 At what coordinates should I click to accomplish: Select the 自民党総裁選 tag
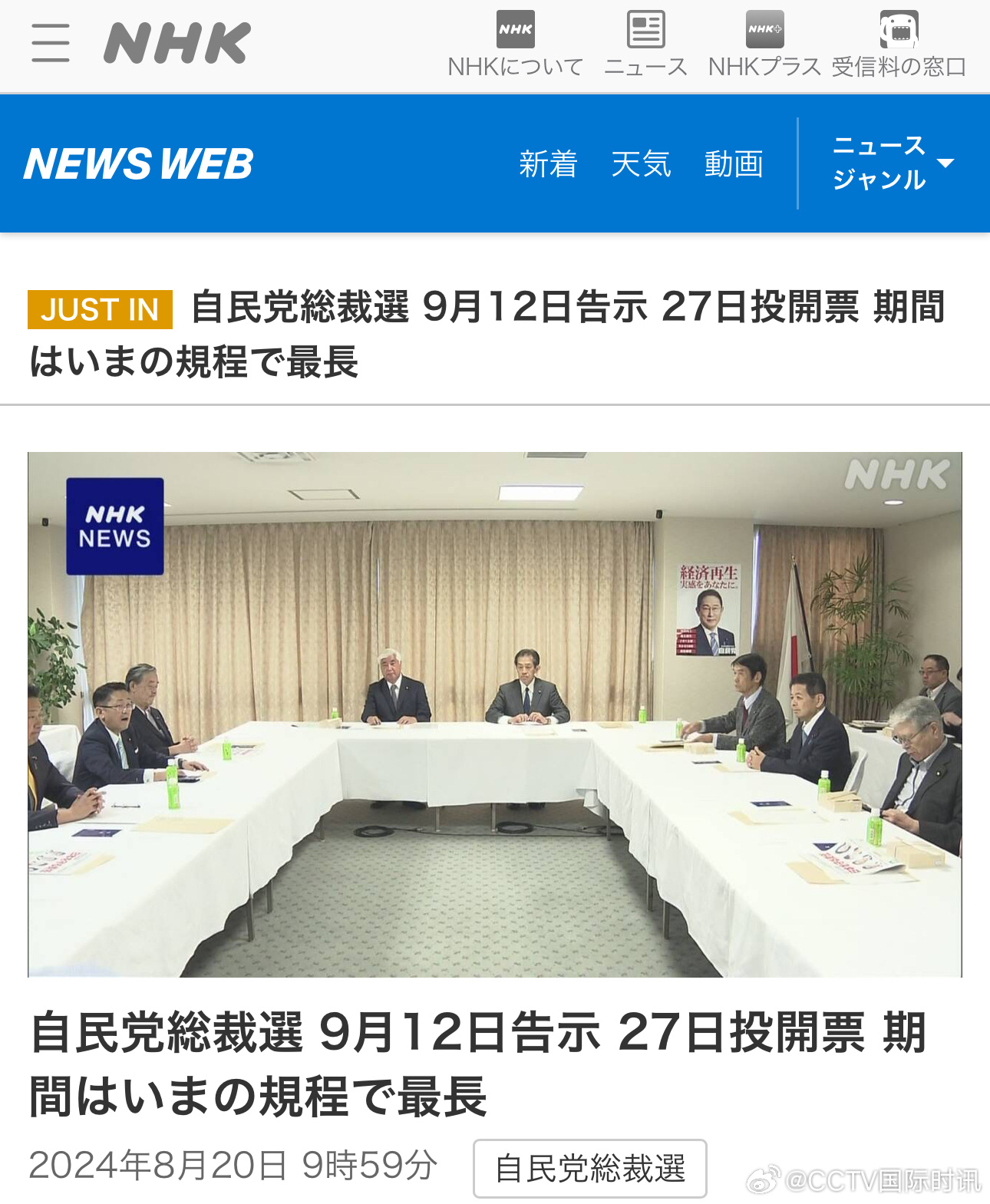[589, 1168]
